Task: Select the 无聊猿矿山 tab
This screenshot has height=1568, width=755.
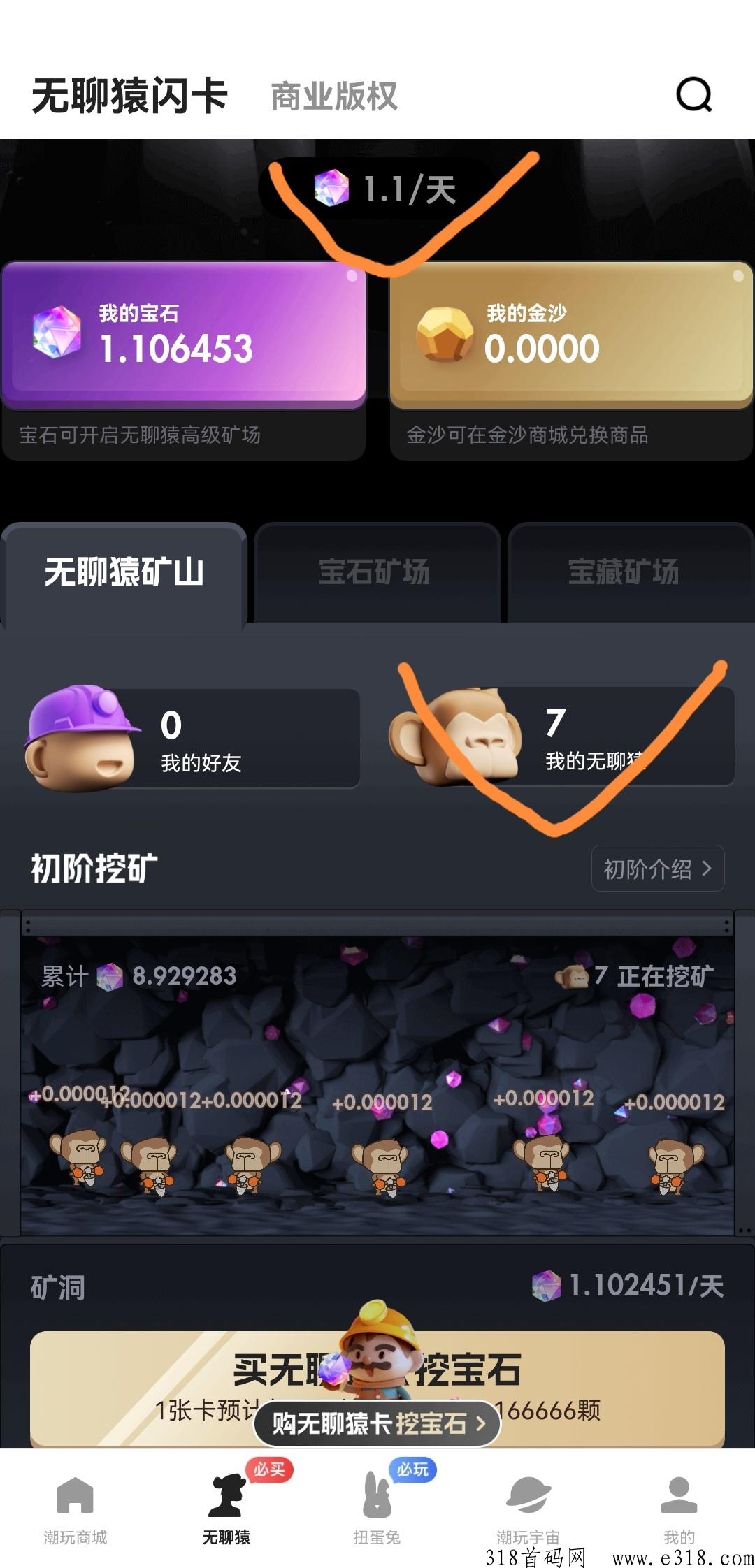Action: click(x=124, y=572)
